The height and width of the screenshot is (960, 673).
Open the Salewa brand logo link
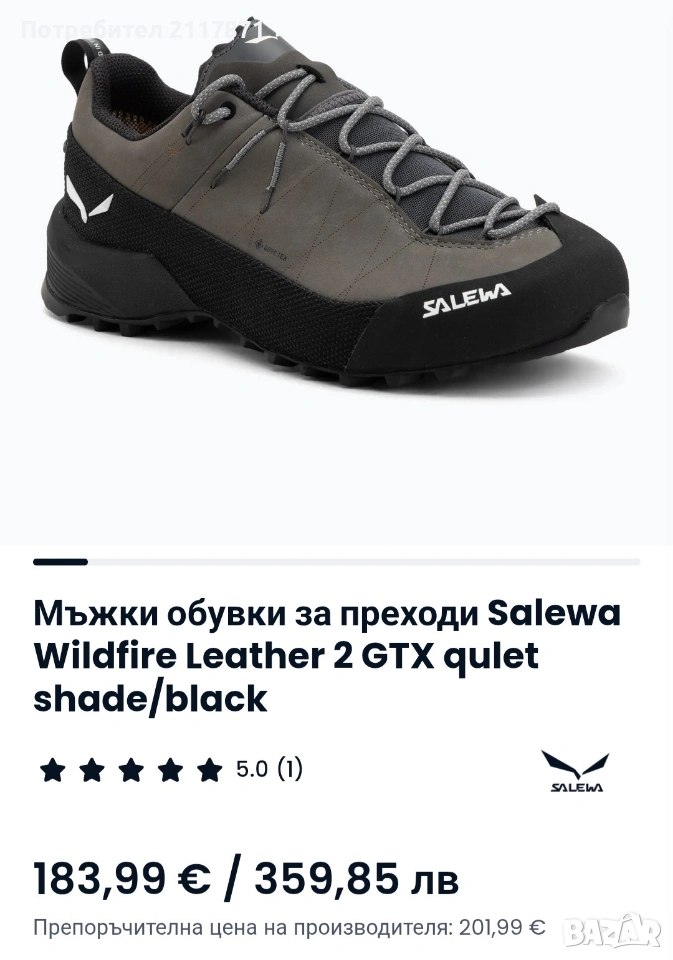pos(575,772)
